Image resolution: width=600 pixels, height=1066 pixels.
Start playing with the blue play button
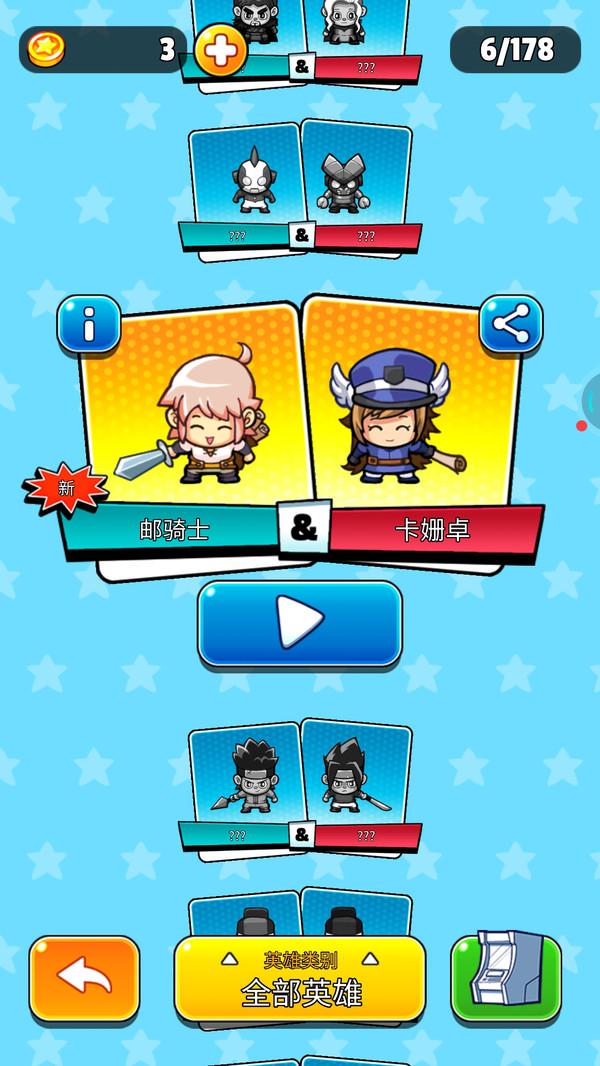pyautogui.click(x=300, y=624)
